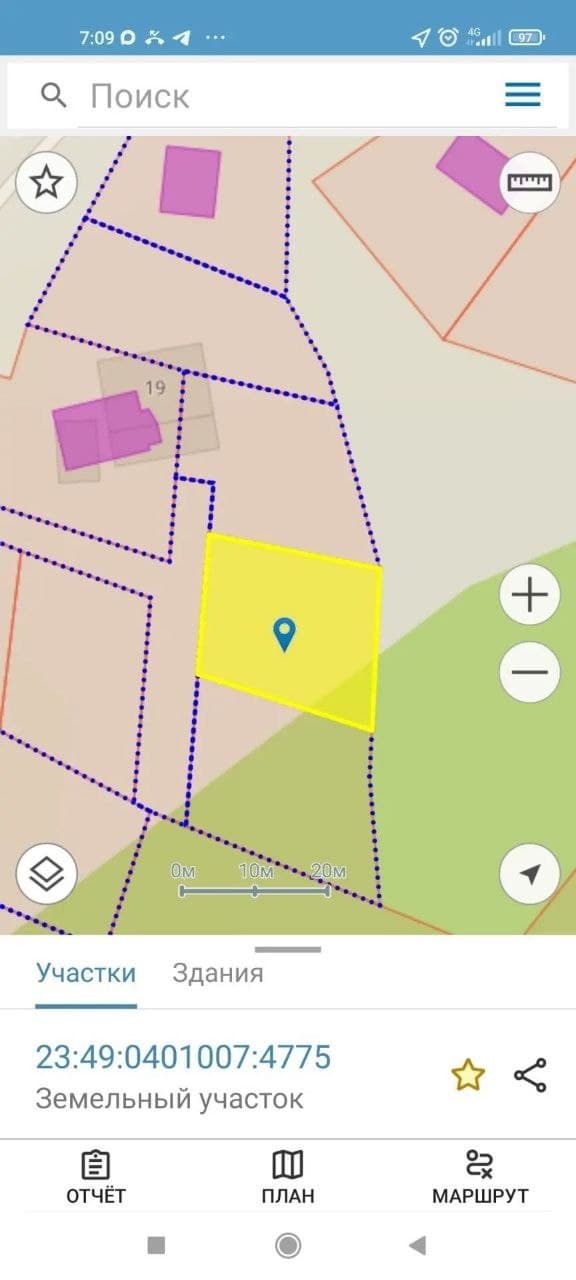Open favorites star button on map
Image resolution: width=576 pixels, height=1280 pixels.
(x=46, y=183)
